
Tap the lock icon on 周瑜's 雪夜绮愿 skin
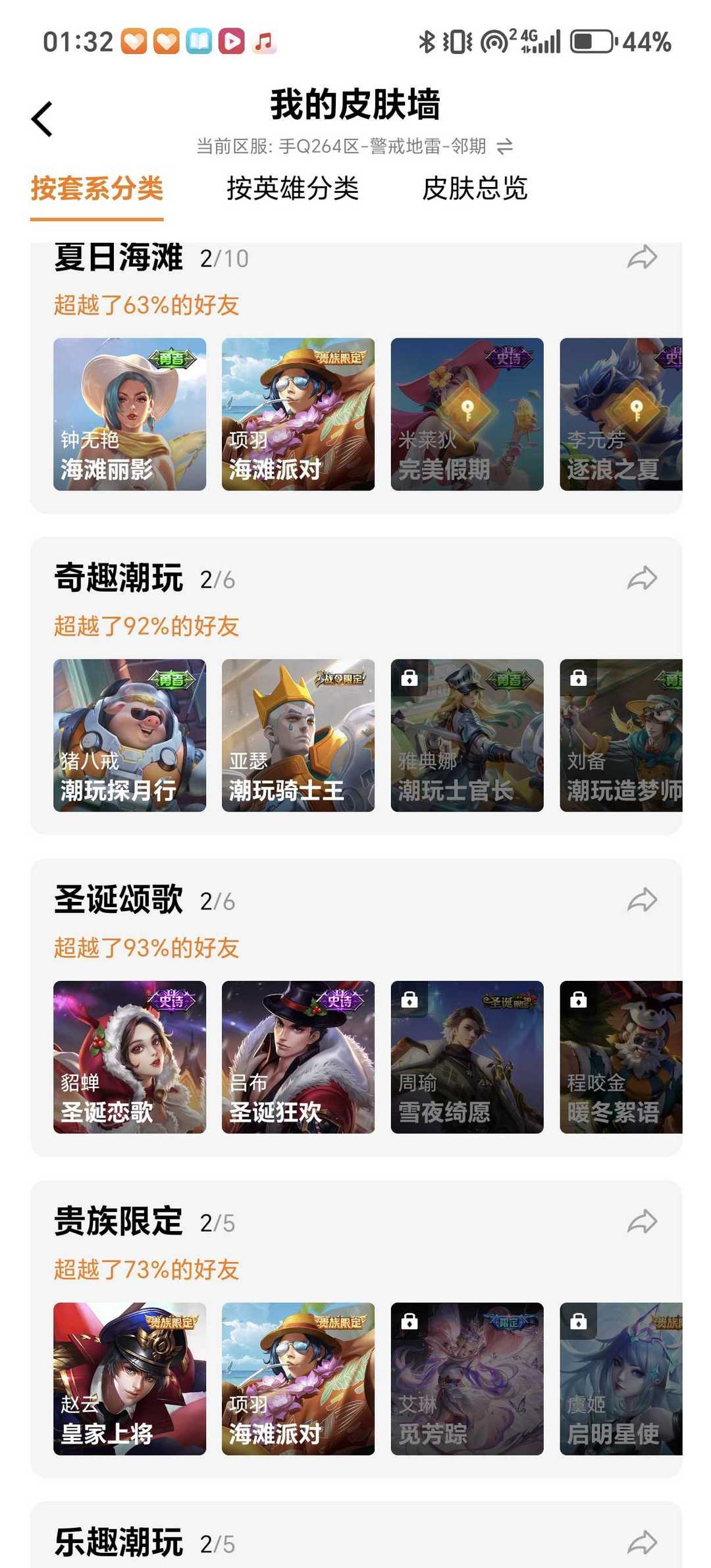tap(411, 1002)
